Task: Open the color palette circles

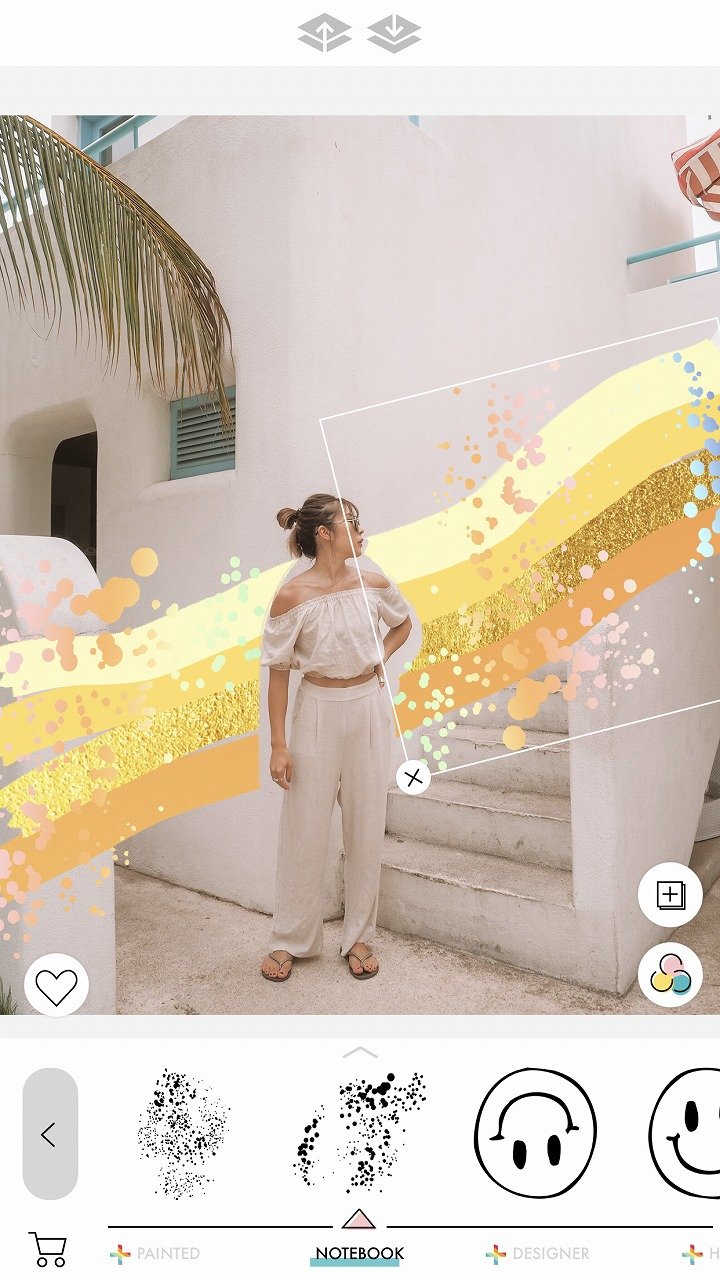Action: 670,975
